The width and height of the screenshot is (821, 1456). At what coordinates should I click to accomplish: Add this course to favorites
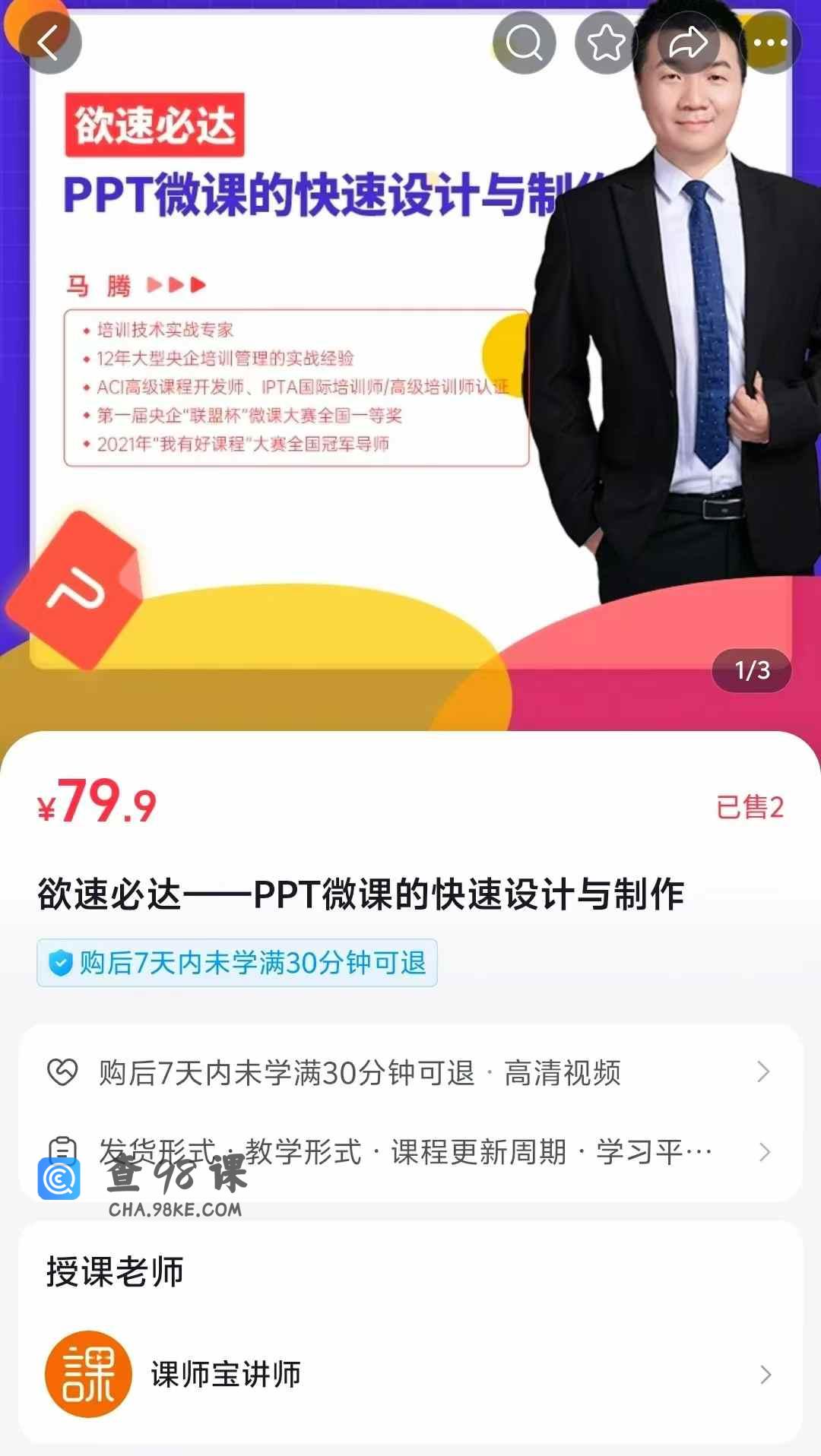click(x=606, y=43)
